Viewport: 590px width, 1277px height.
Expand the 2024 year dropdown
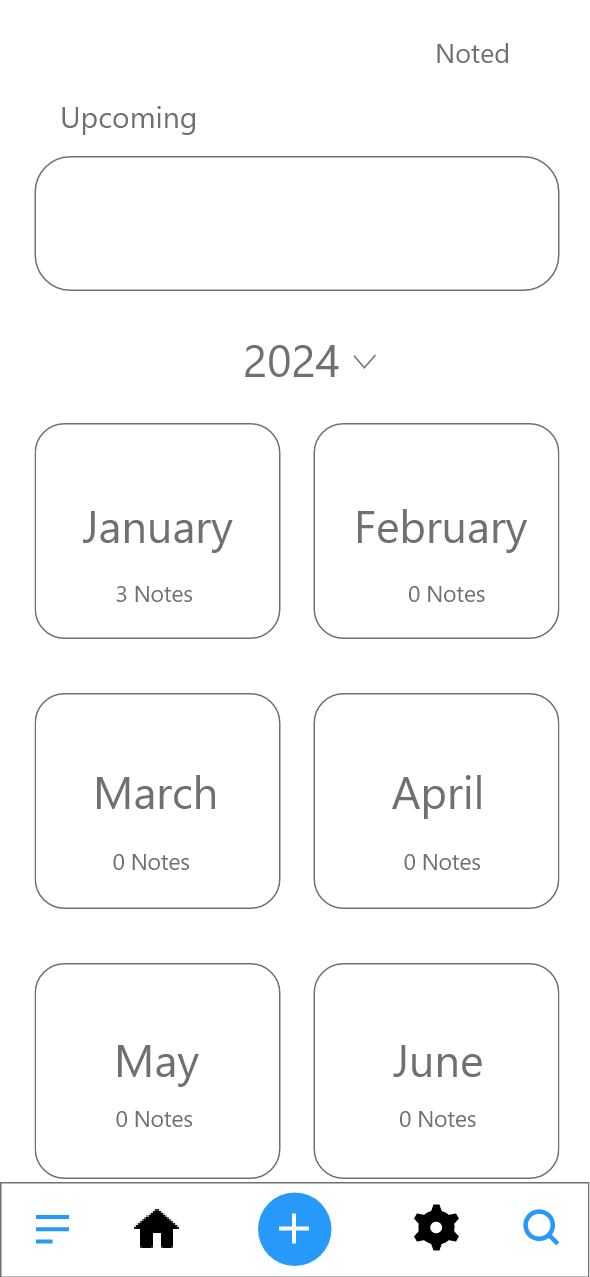tap(310, 361)
